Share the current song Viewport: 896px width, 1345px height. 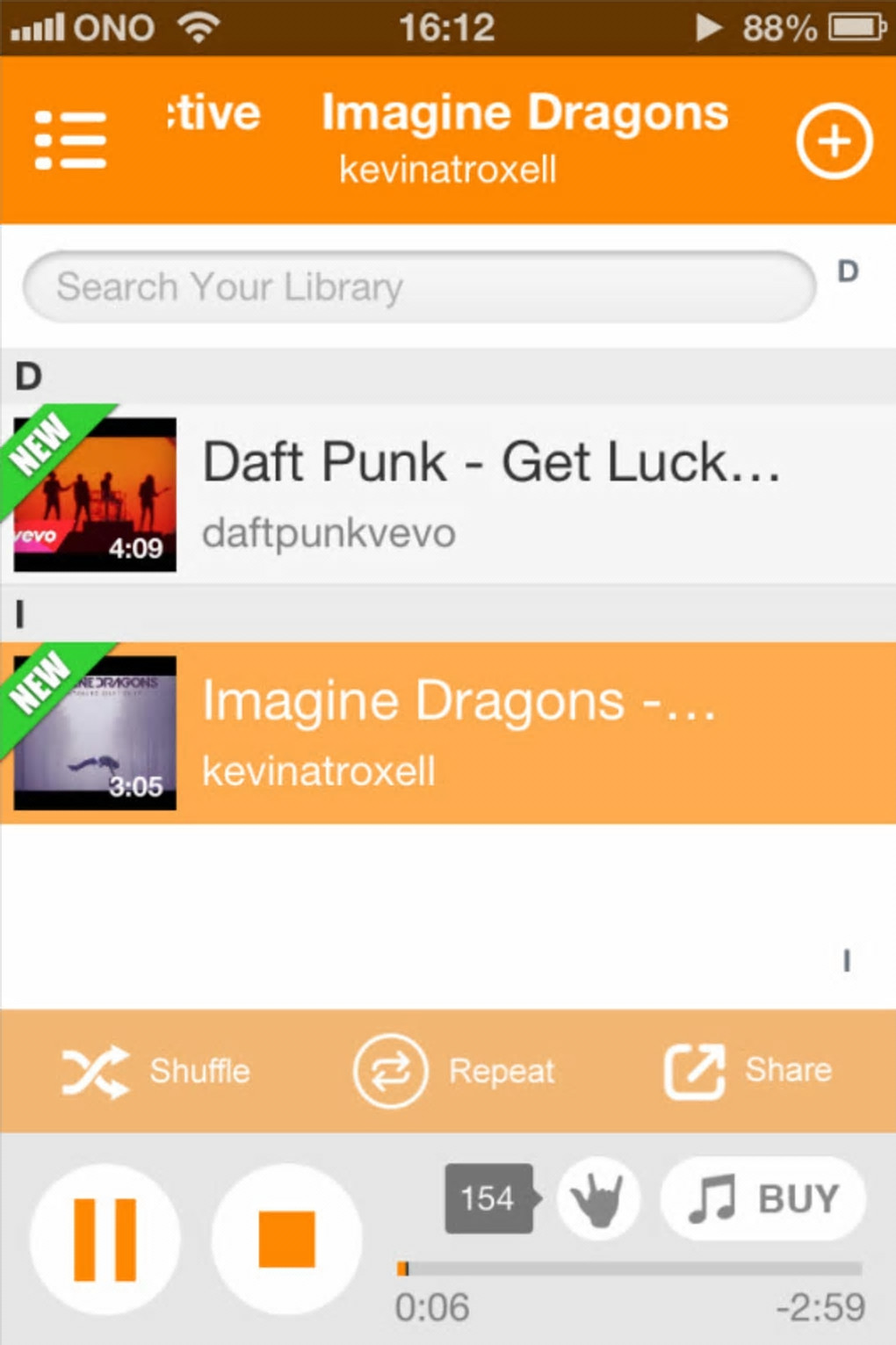pyautogui.click(x=748, y=1071)
